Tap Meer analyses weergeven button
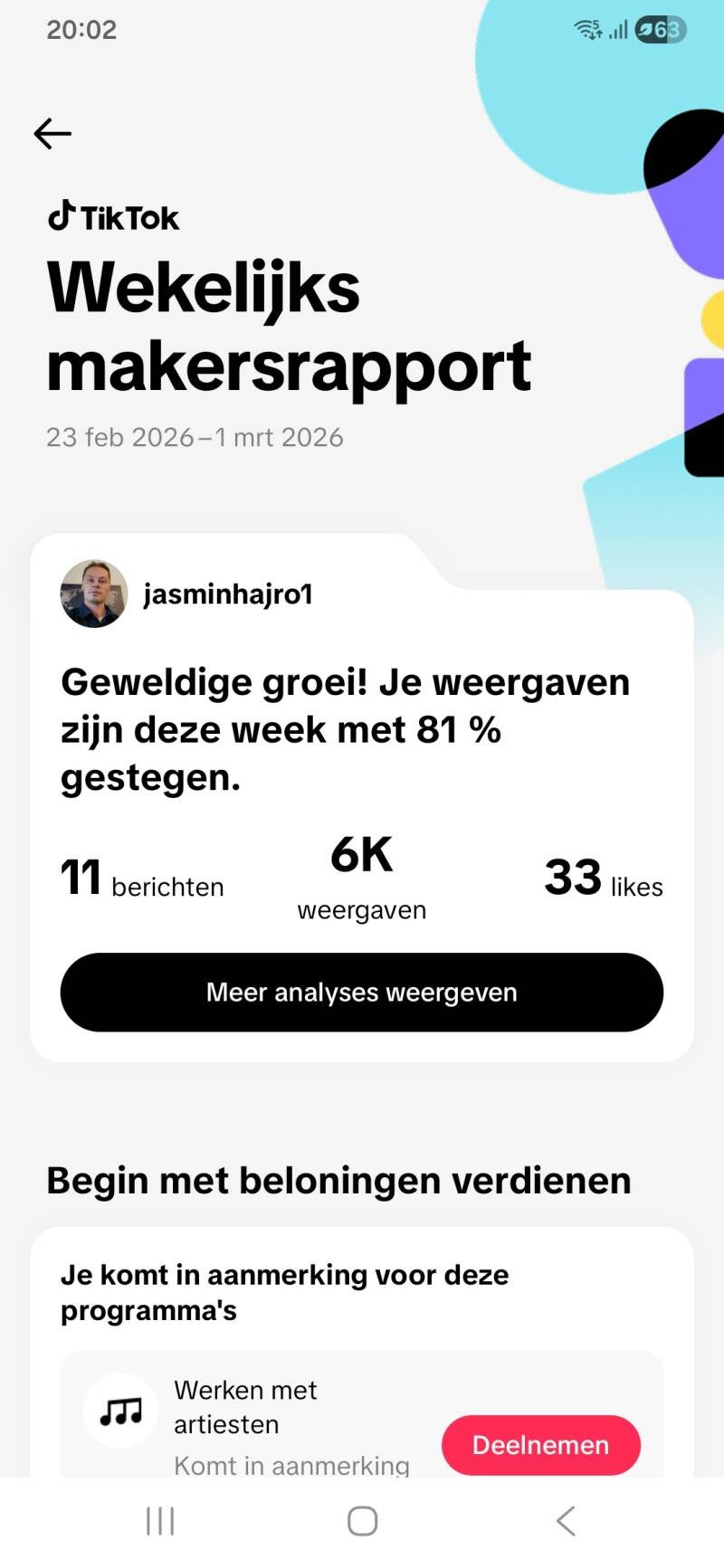 (x=362, y=993)
